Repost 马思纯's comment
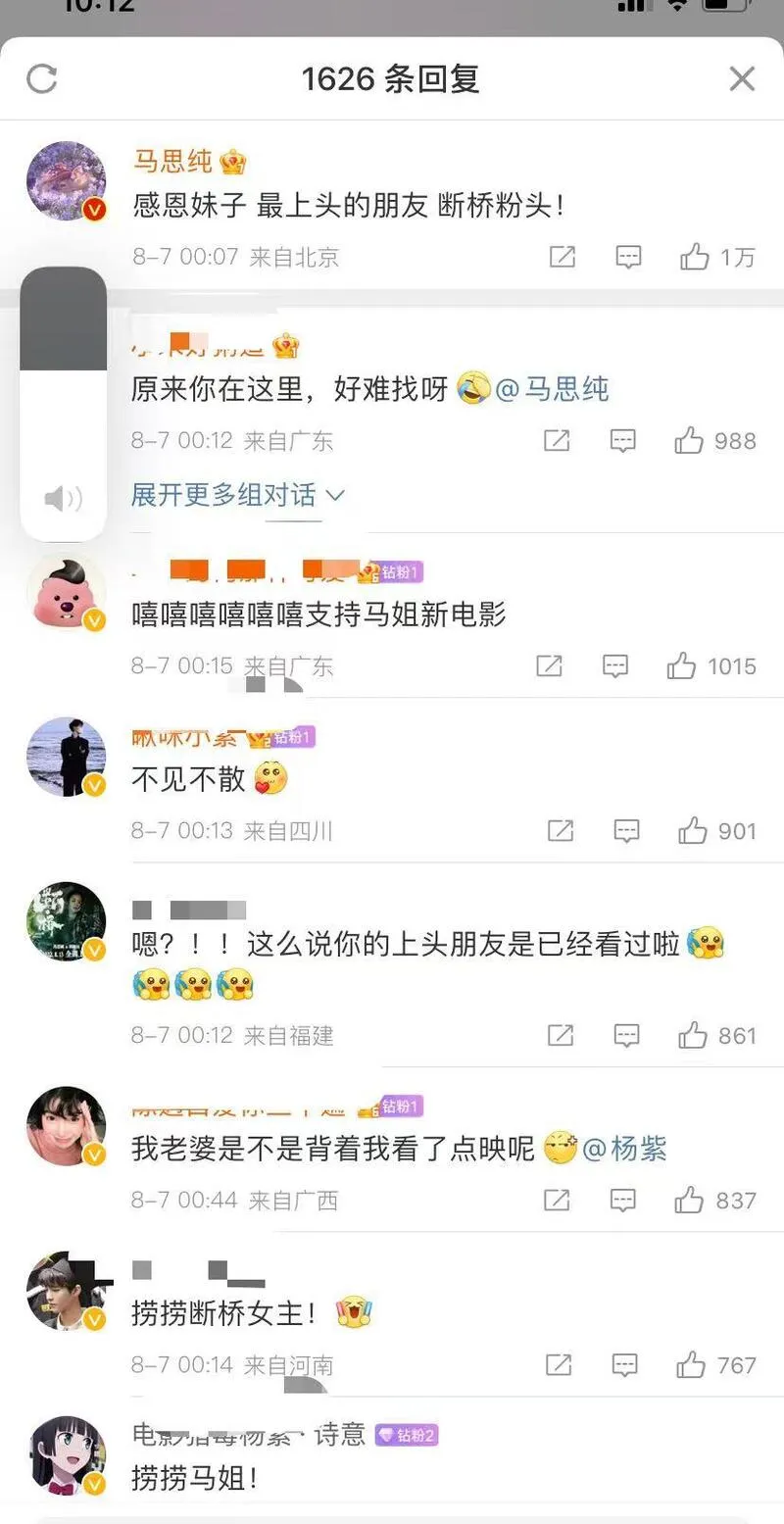The height and width of the screenshot is (1524, 784). click(x=562, y=257)
